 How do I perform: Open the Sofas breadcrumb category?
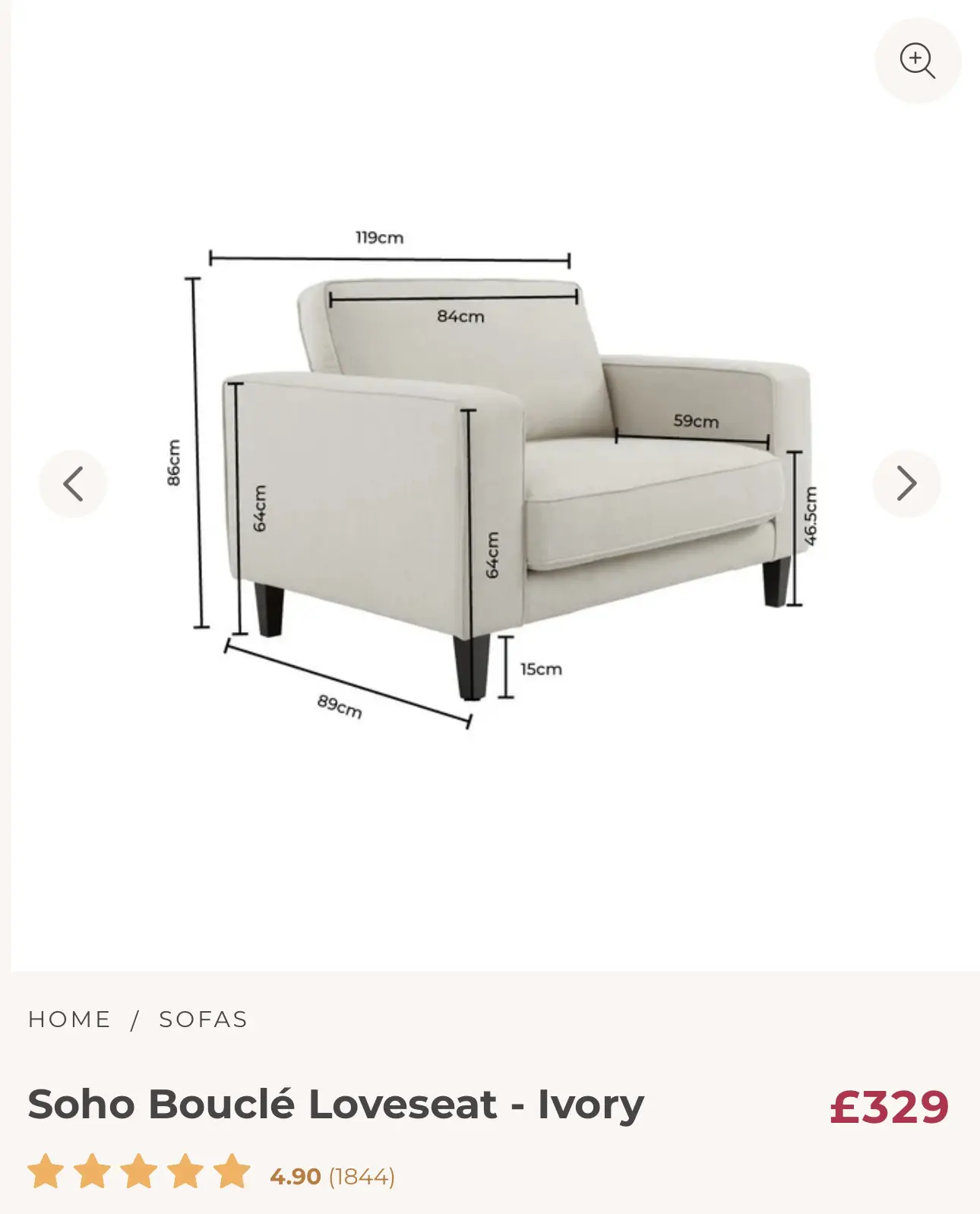pyautogui.click(x=203, y=1020)
